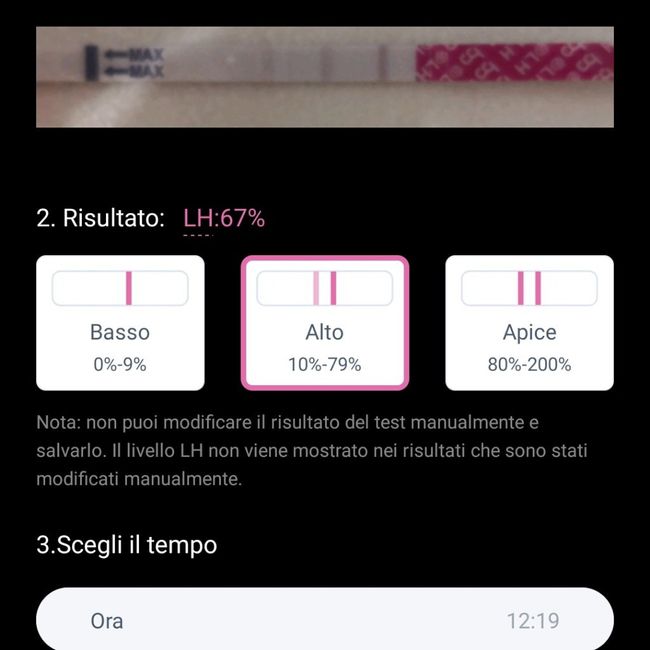650x650 pixels.
Task: Select the Basso result option
Action: 120,322
